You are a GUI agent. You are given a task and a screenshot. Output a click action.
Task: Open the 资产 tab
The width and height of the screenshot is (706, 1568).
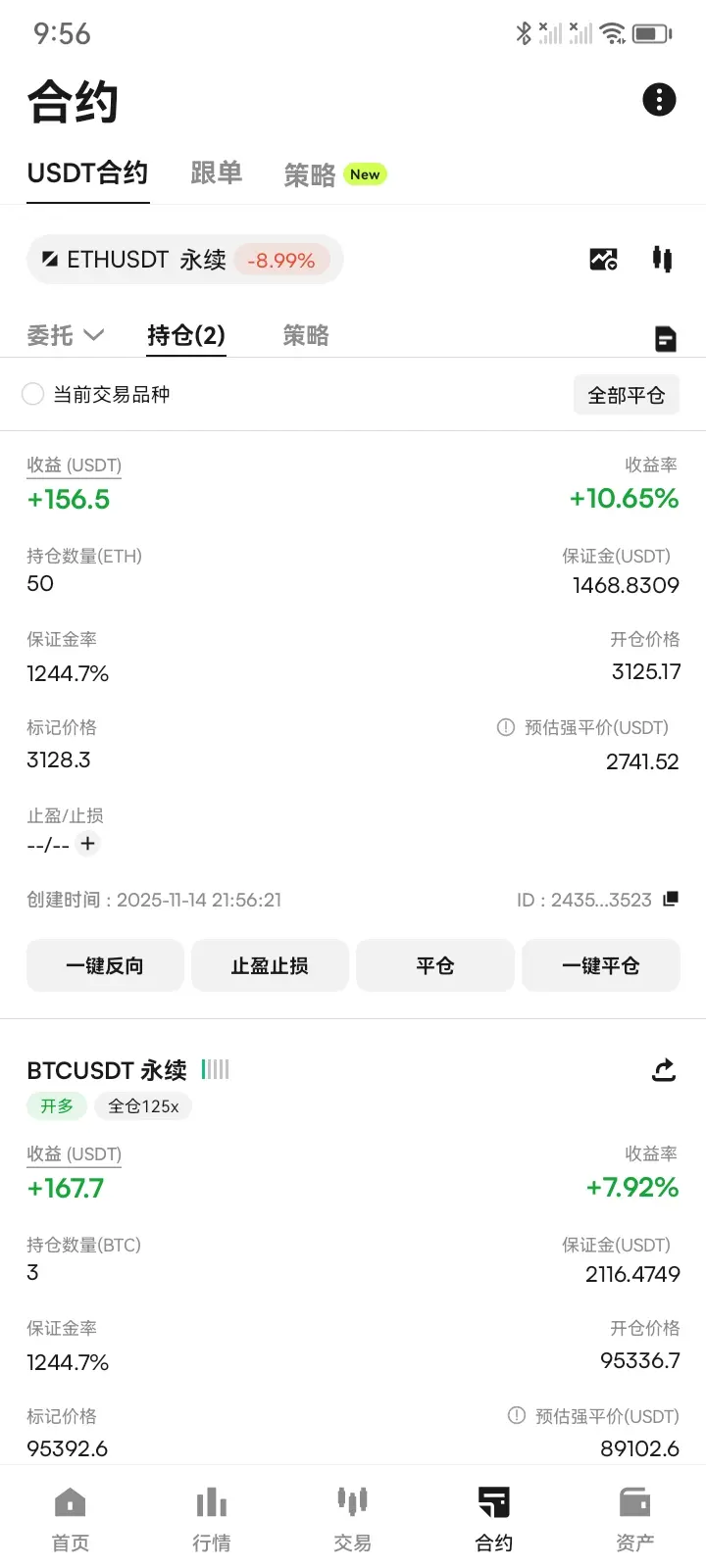pos(634,1517)
